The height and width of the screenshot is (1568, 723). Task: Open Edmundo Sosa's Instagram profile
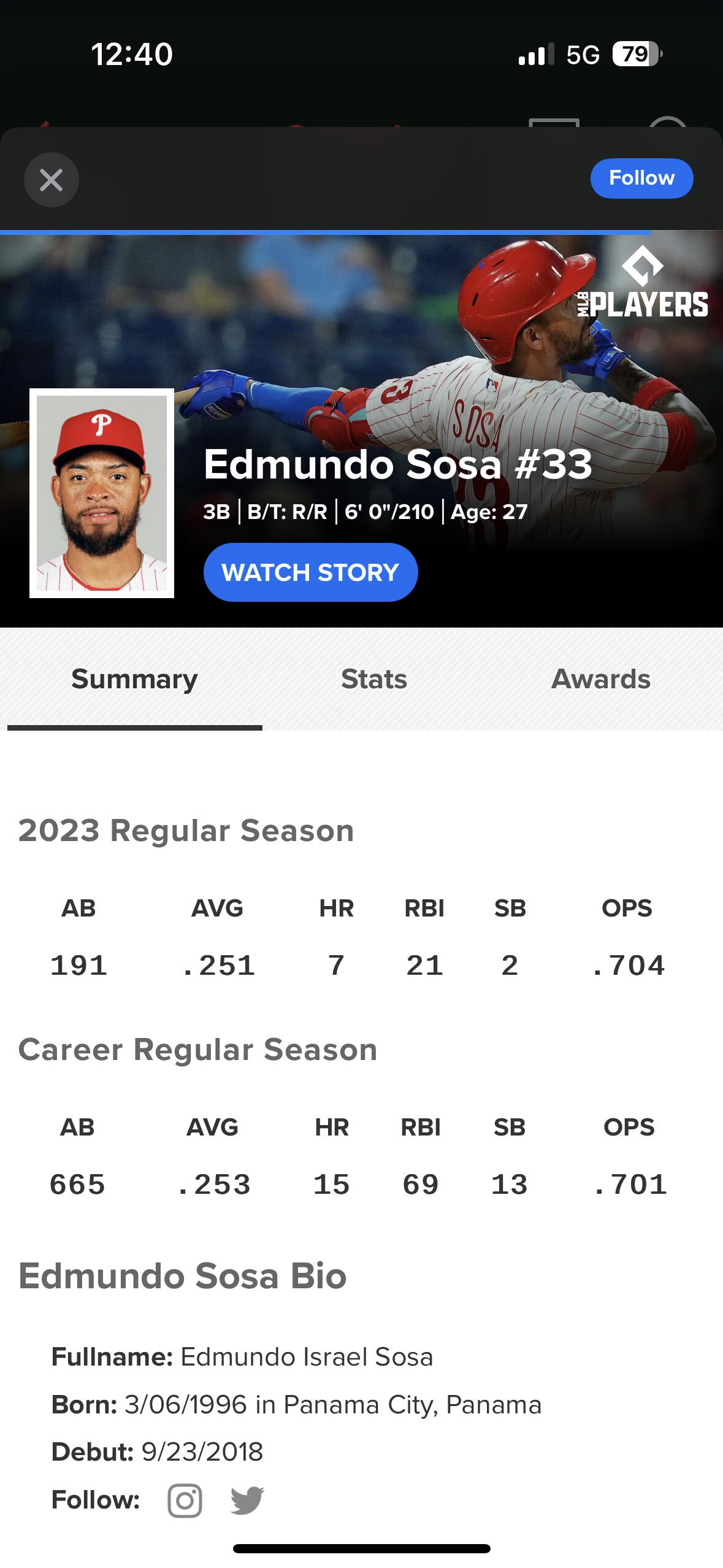pos(185,1501)
